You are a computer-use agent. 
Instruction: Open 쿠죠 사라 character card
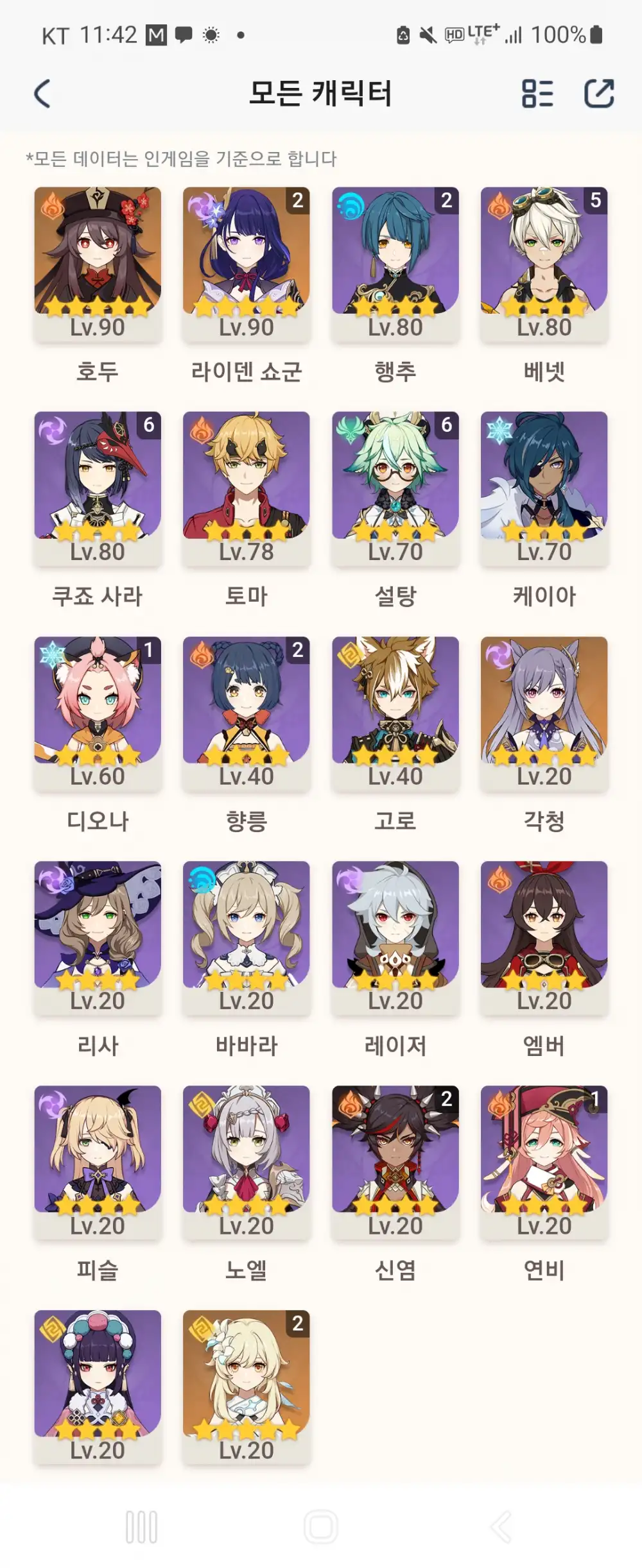(x=98, y=488)
